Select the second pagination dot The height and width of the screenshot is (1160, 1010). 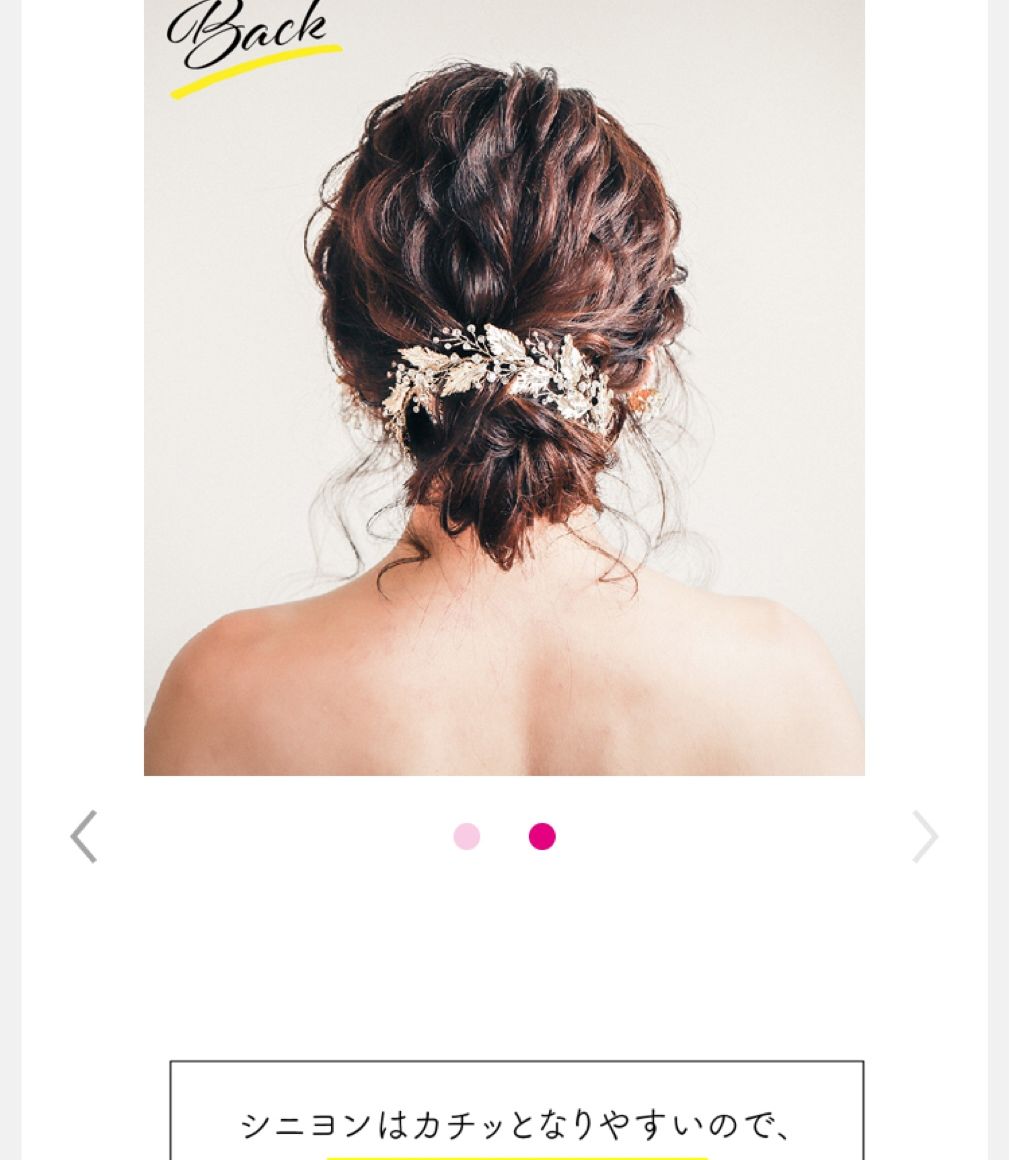point(542,836)
